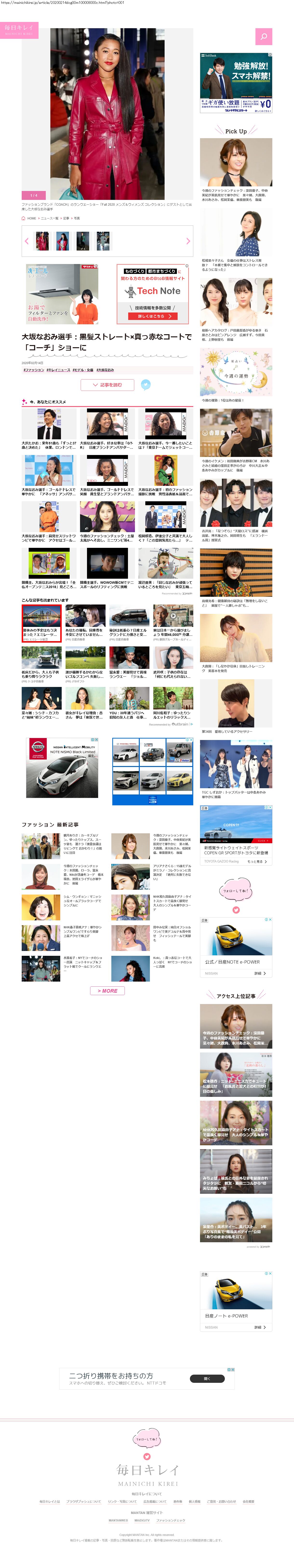Viewport: 294px width, 1568px height.
Task: Go to previous photo with left arrow
Action: [27, 241]
